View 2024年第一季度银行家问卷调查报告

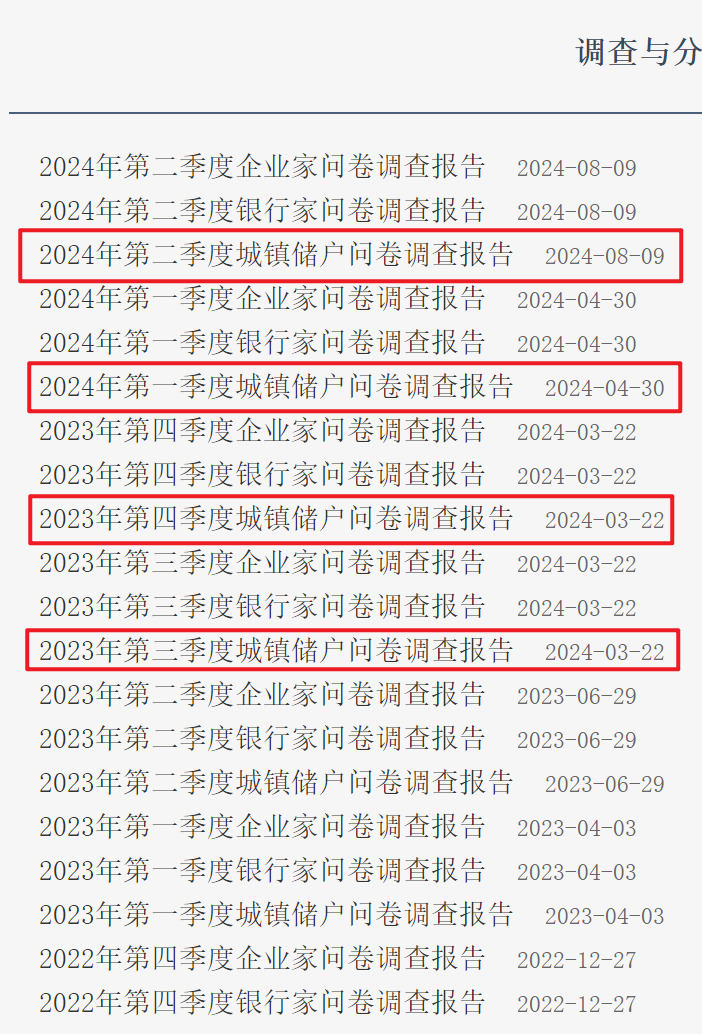(262, 343)
